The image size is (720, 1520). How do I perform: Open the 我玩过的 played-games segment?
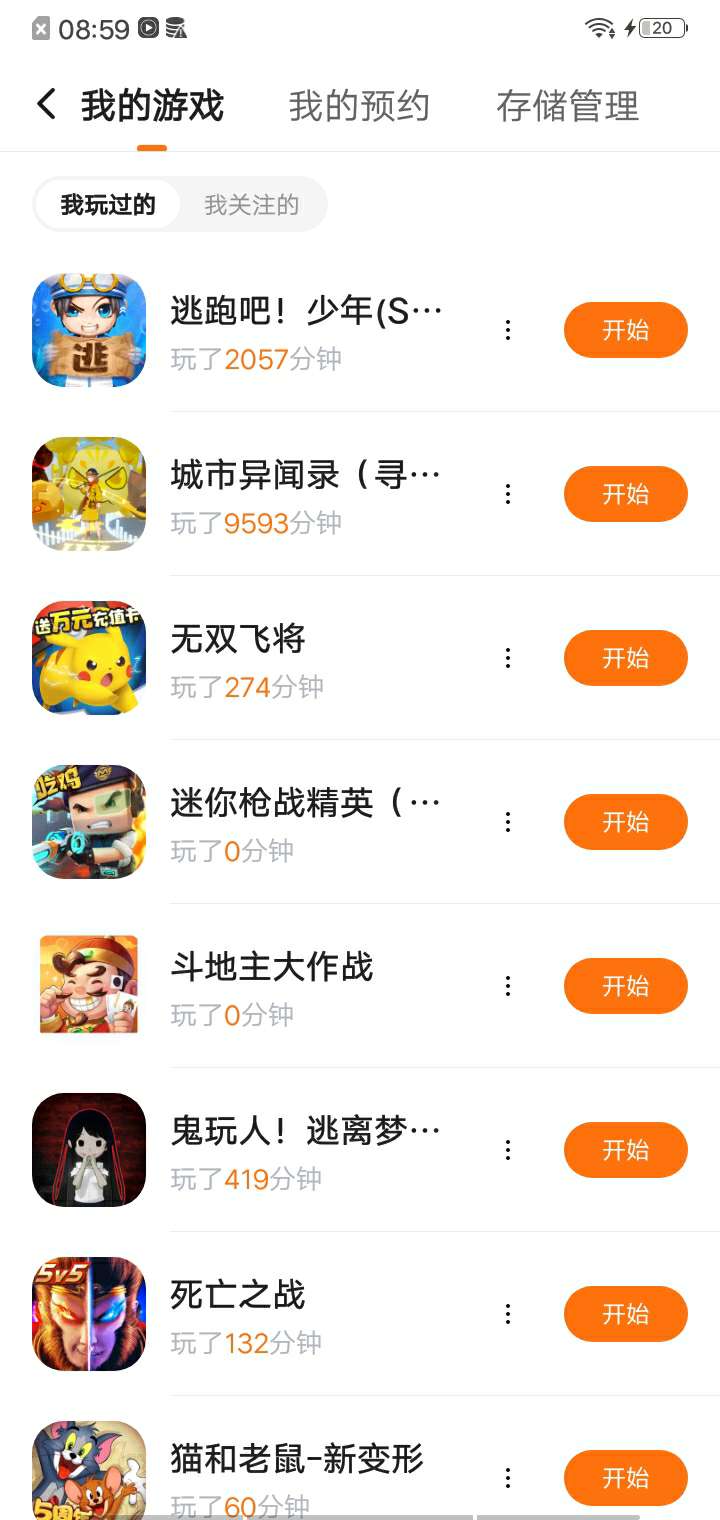point(108,205)
